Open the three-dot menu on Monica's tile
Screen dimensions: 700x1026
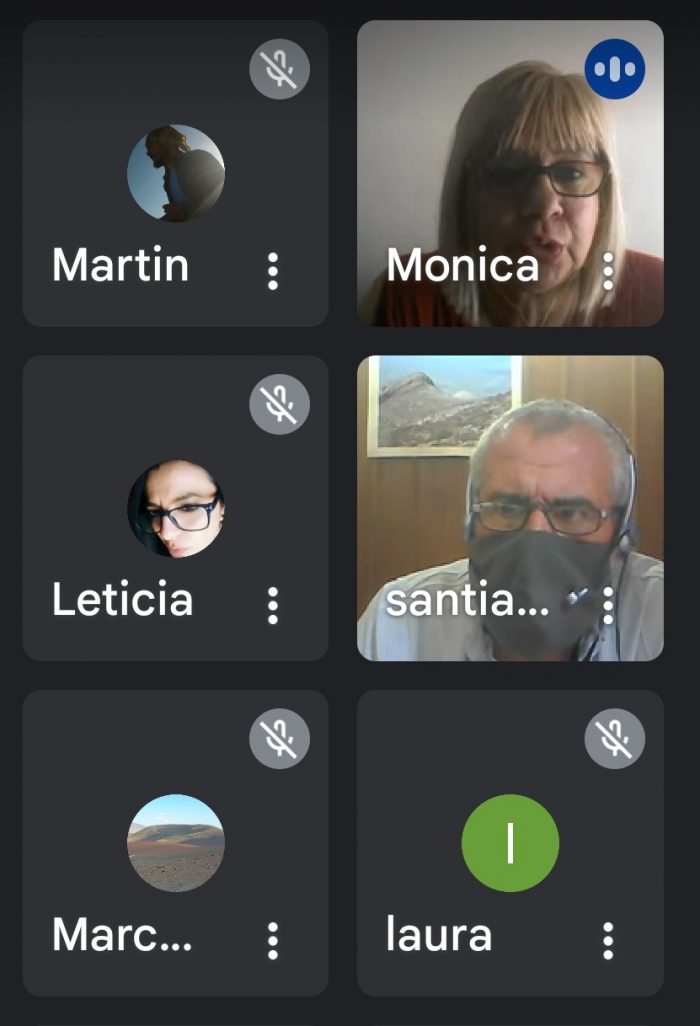tap(608, 271)
